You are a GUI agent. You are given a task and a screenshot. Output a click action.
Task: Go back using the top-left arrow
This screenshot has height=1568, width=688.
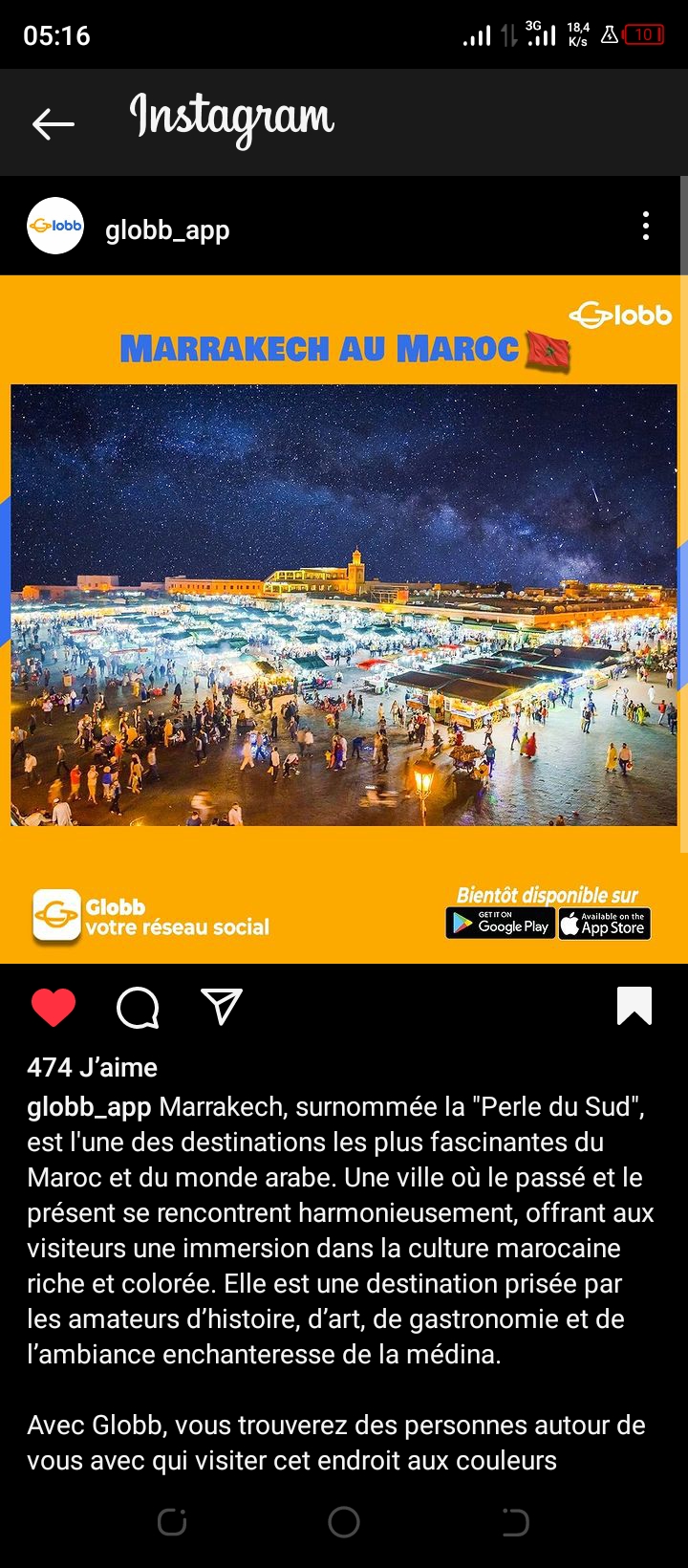[54, 123]
